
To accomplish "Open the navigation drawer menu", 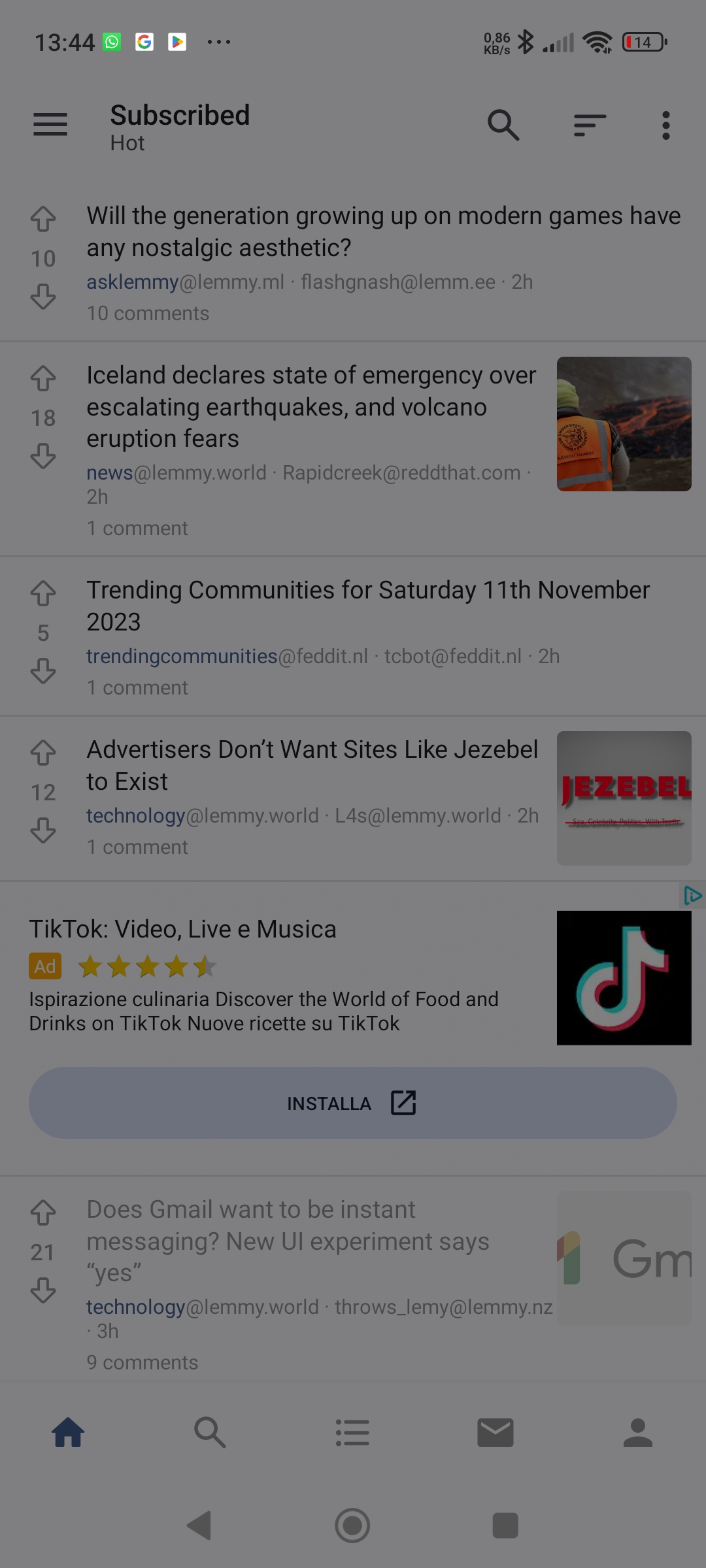I will click(50, 124).
